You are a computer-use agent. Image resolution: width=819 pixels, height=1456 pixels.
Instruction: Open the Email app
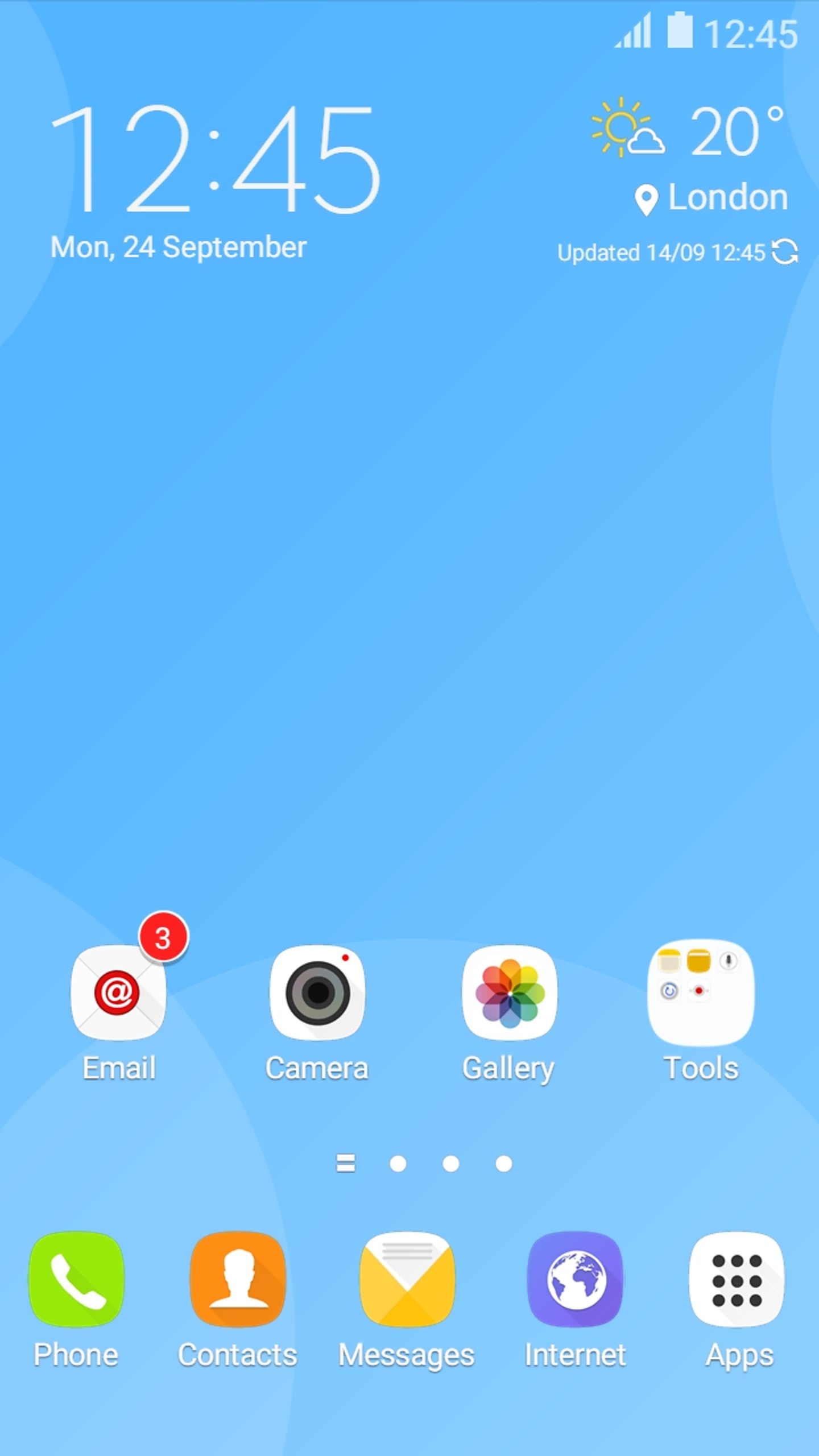click(118, 993)
